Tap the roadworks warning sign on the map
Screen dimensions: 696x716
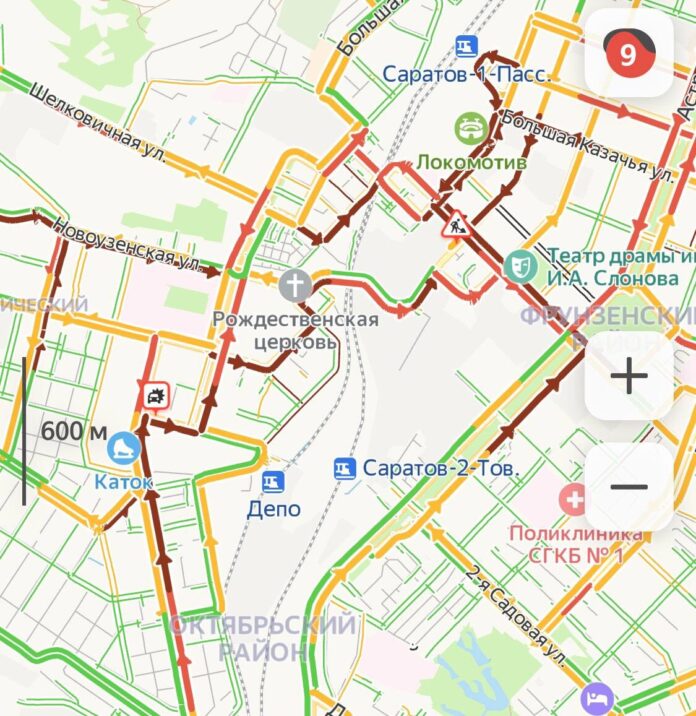(x=457, y=226)
